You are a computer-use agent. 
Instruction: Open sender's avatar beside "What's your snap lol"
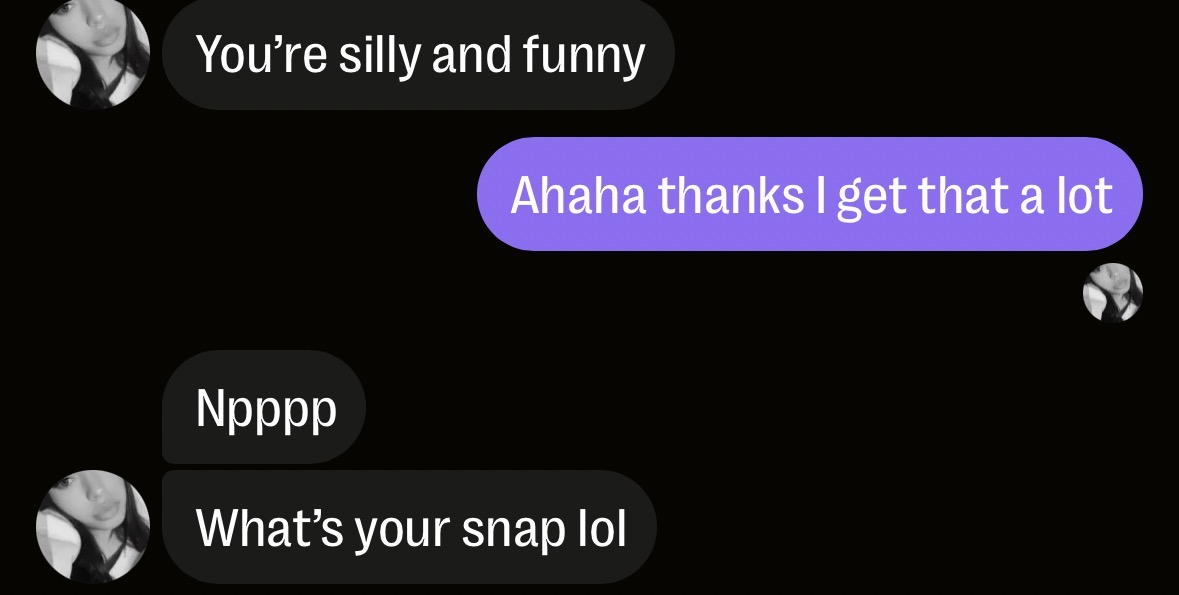click(x=92, y=526)
